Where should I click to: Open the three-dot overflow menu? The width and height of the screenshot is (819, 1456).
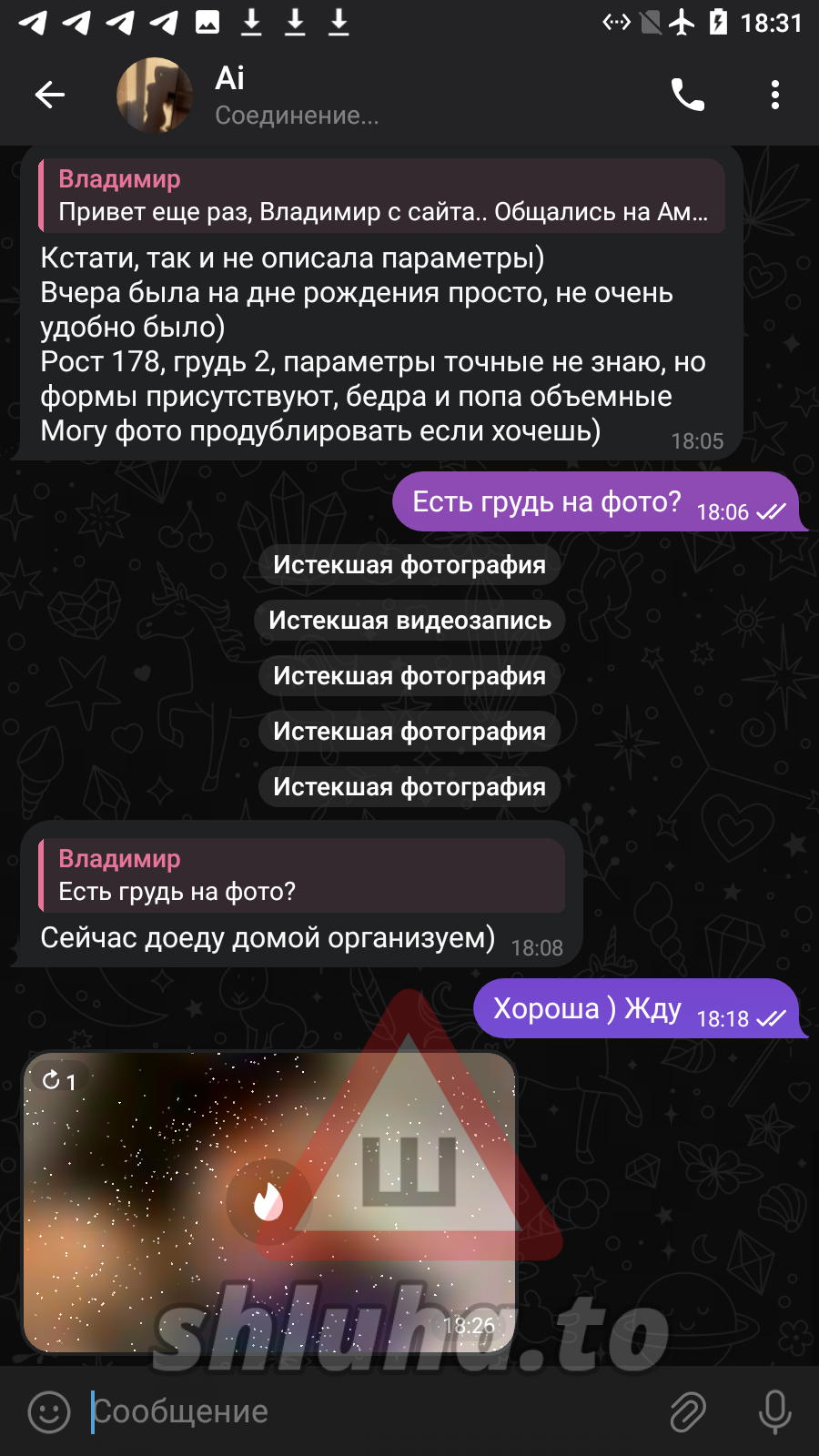(775, 95)
